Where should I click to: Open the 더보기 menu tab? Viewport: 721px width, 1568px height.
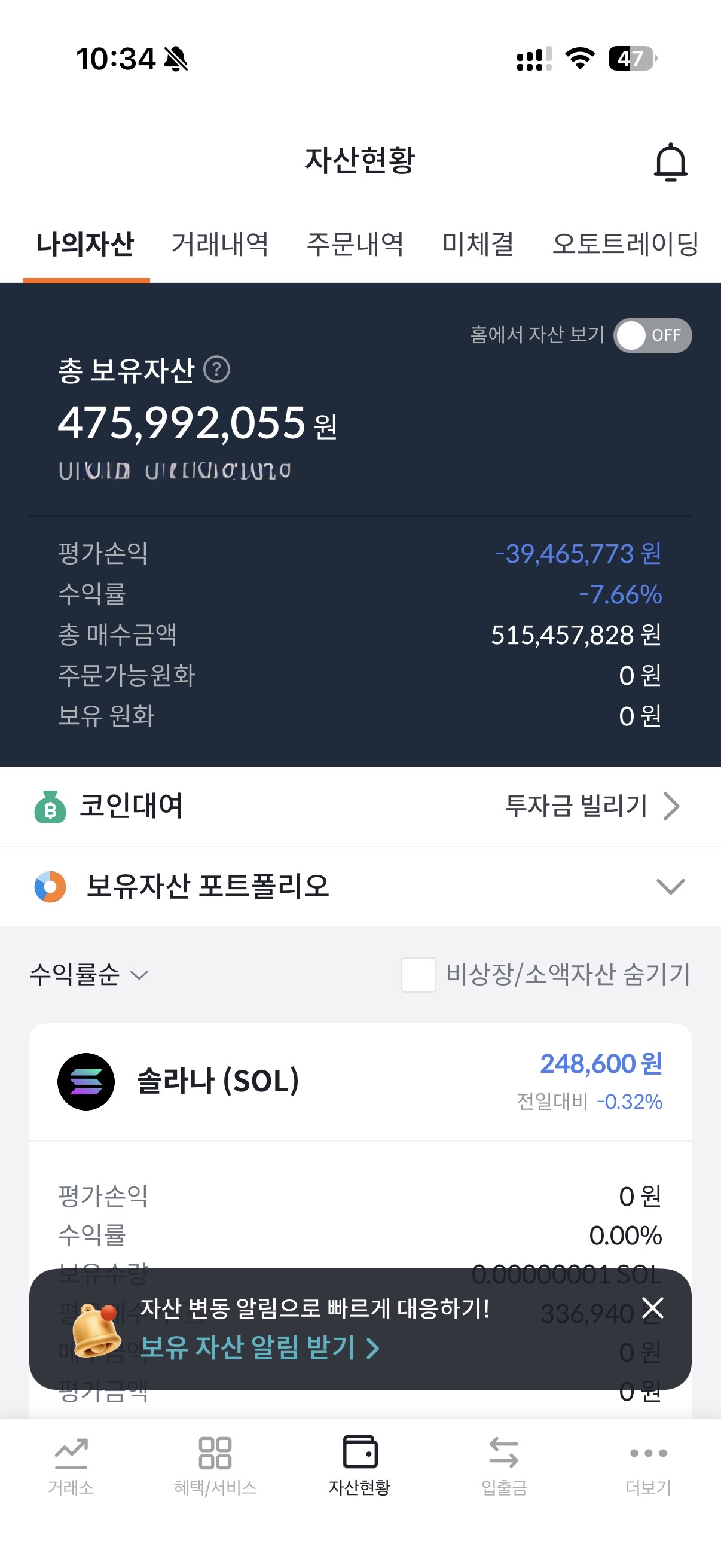pyautogui.click(x=648, y=1465)
